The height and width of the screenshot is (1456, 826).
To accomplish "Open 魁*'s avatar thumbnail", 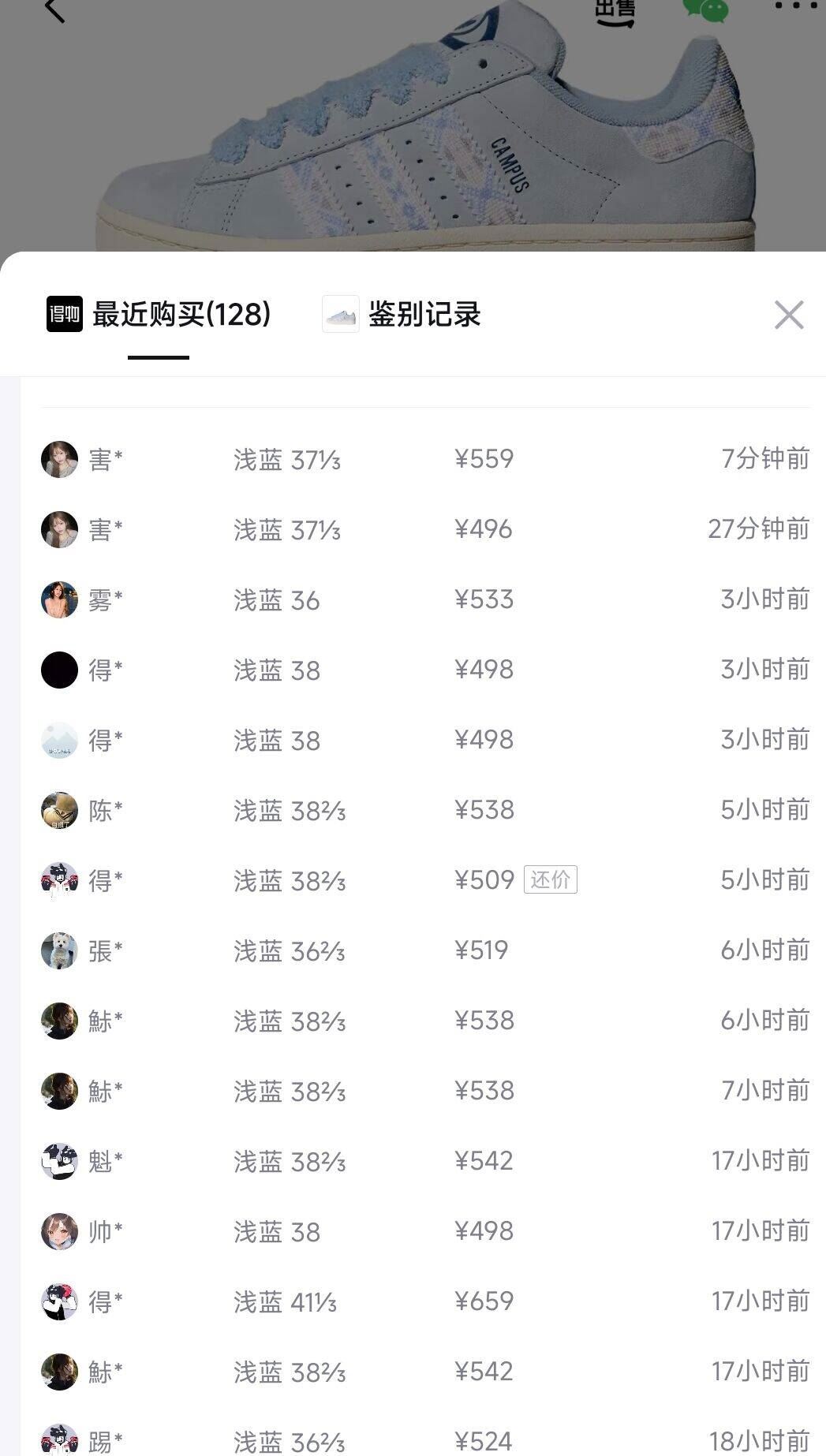I will pos(59,1160).
